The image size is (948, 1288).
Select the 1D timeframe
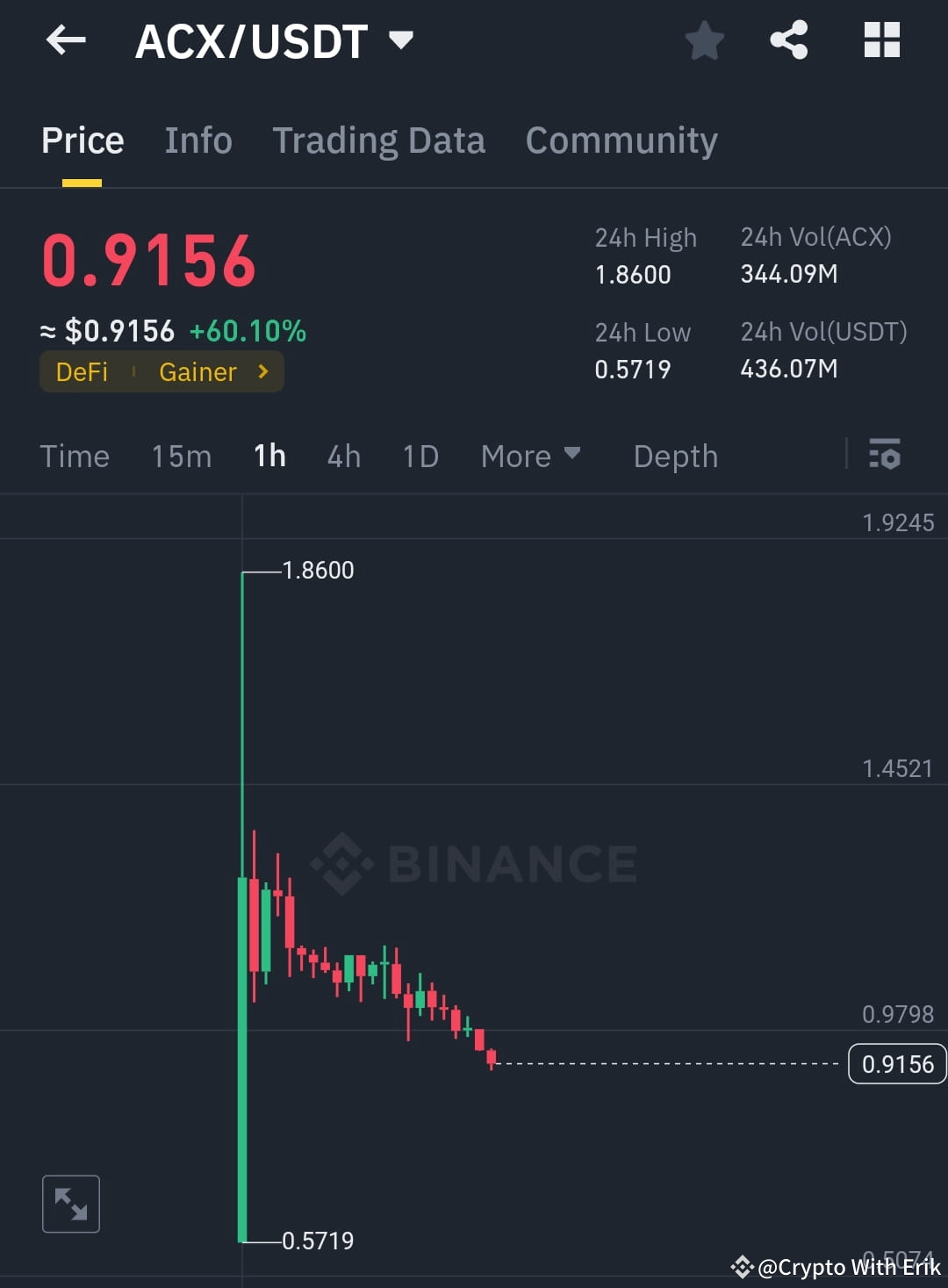[420, 456]
